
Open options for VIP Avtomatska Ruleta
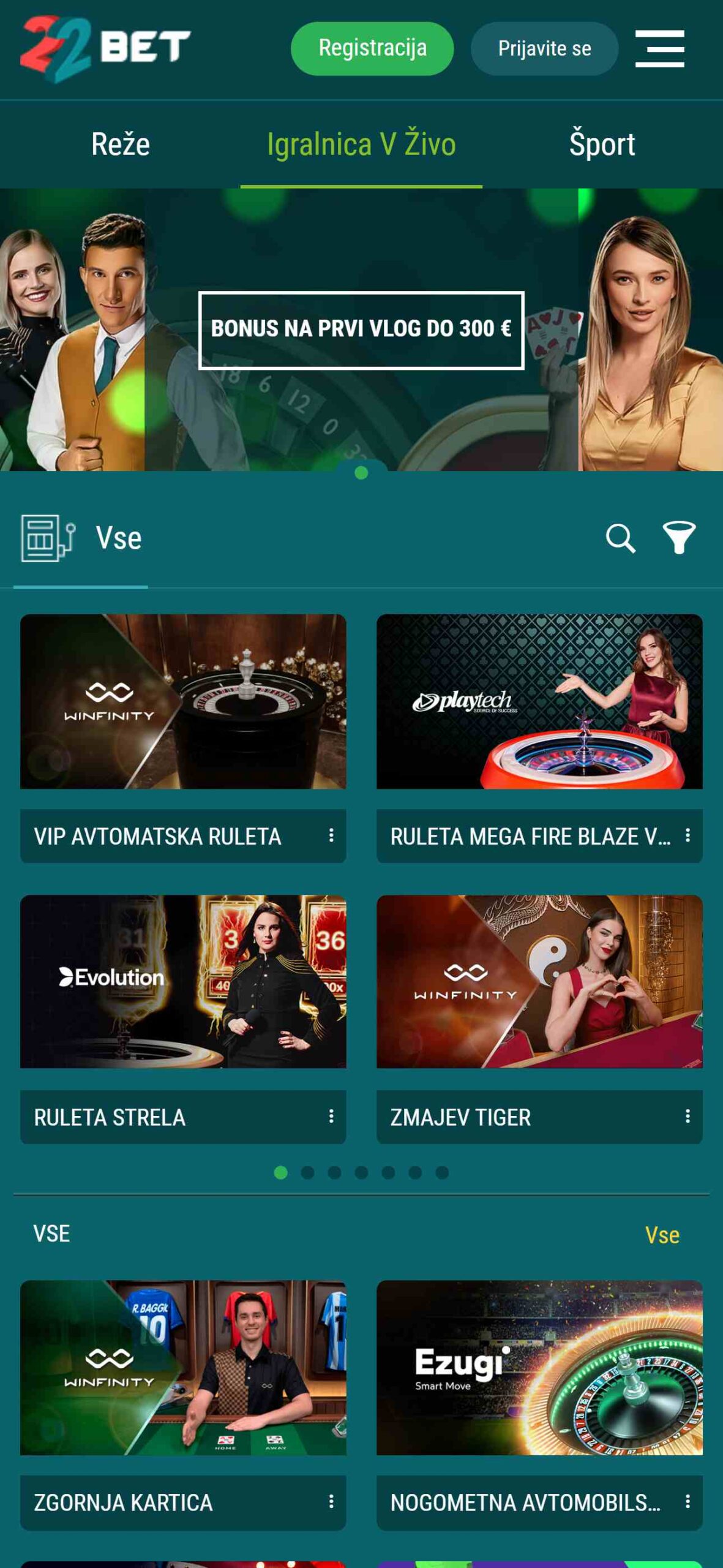coord(331,835)
